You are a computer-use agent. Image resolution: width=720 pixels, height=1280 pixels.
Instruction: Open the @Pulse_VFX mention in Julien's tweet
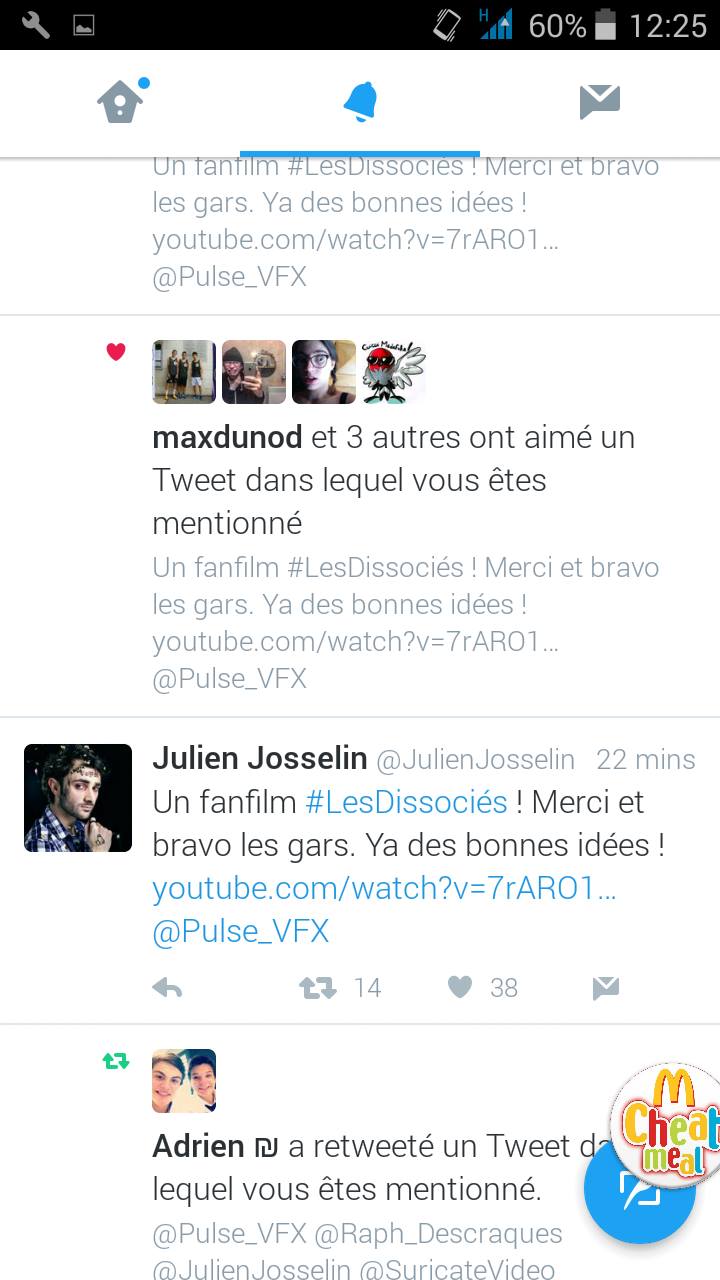(240, 932)
